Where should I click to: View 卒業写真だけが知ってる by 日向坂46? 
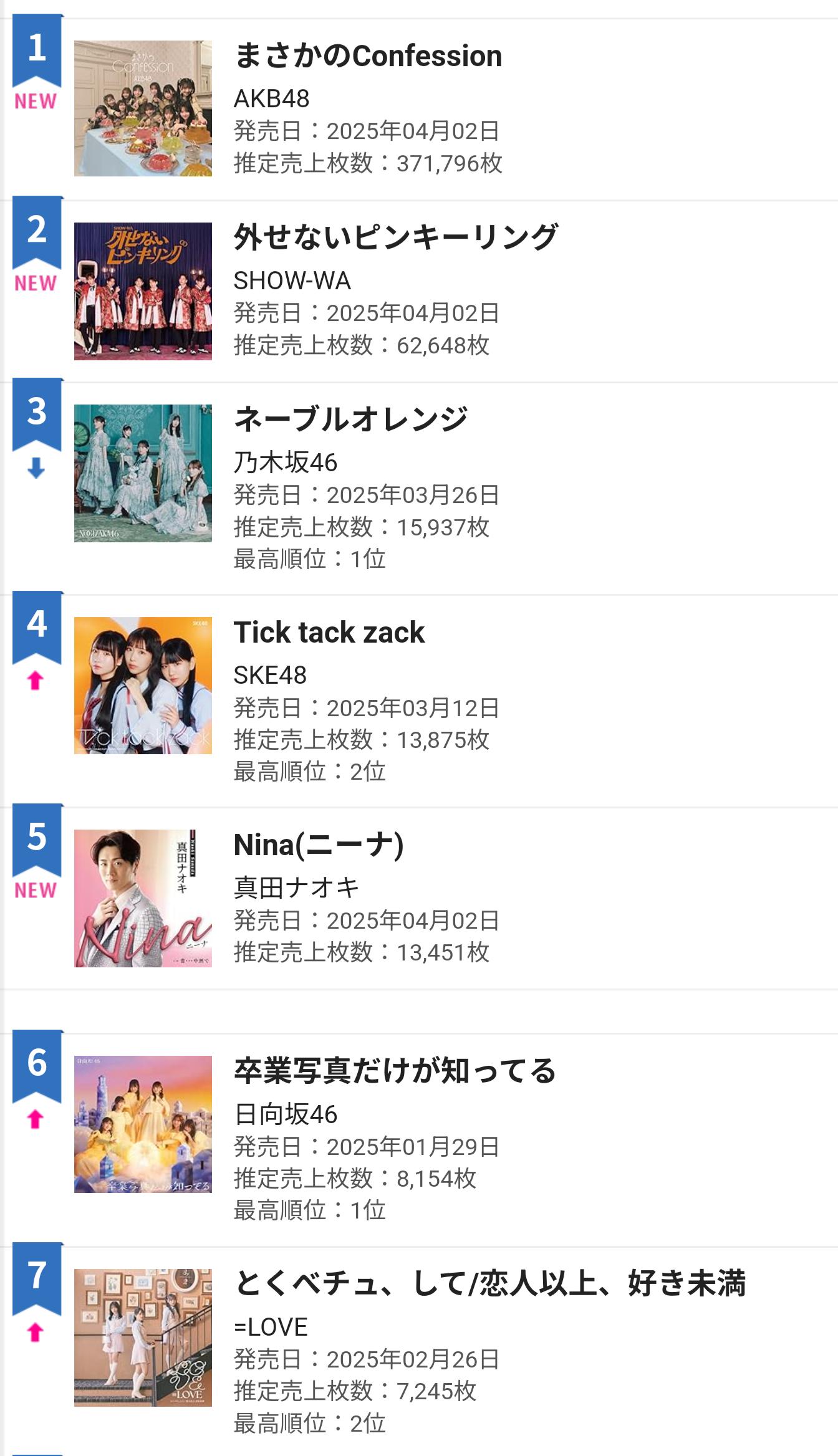pos(395,1071)
